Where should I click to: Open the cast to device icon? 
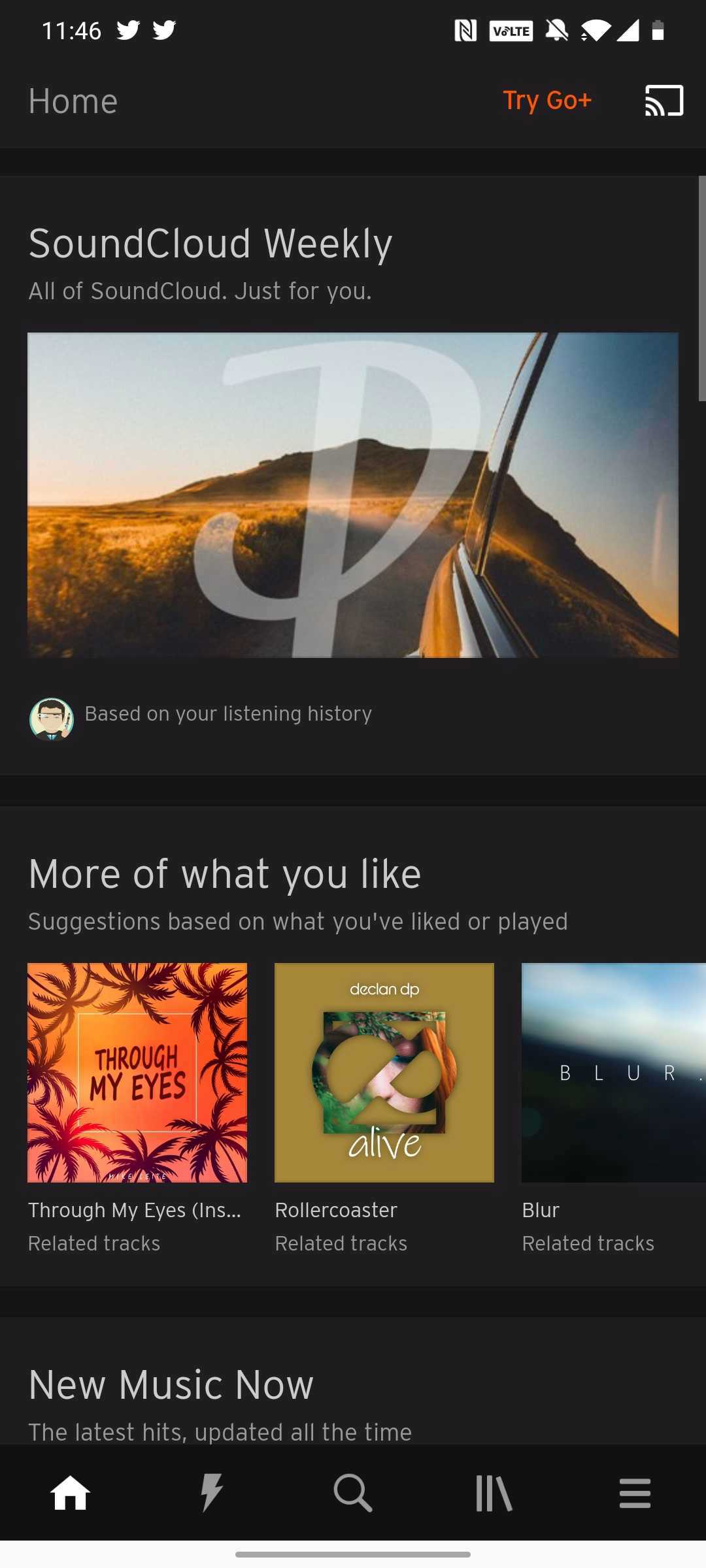pos(664,101)
